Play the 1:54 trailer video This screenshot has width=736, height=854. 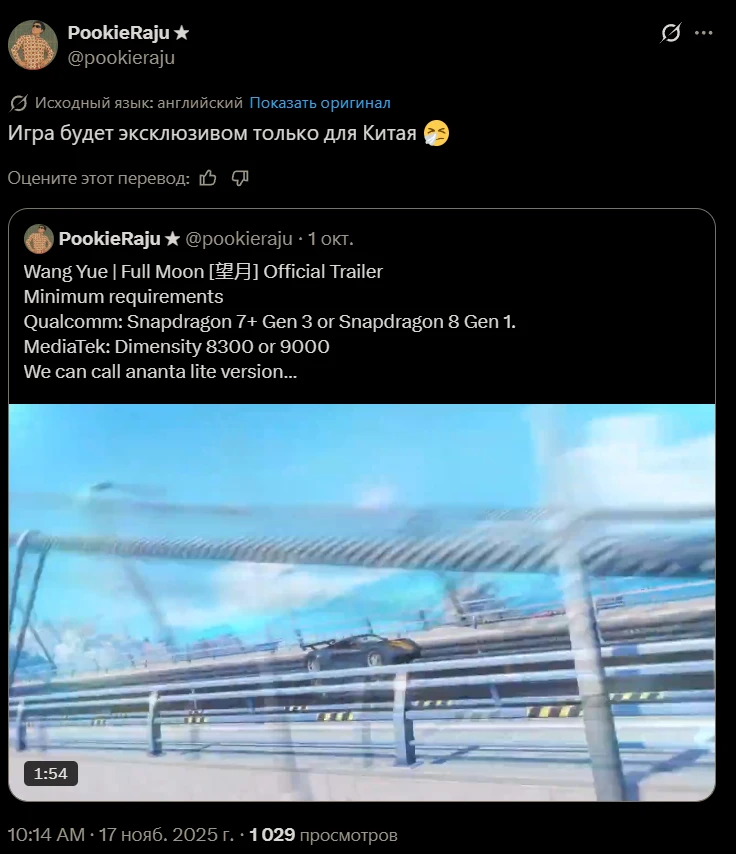[362, 600]
